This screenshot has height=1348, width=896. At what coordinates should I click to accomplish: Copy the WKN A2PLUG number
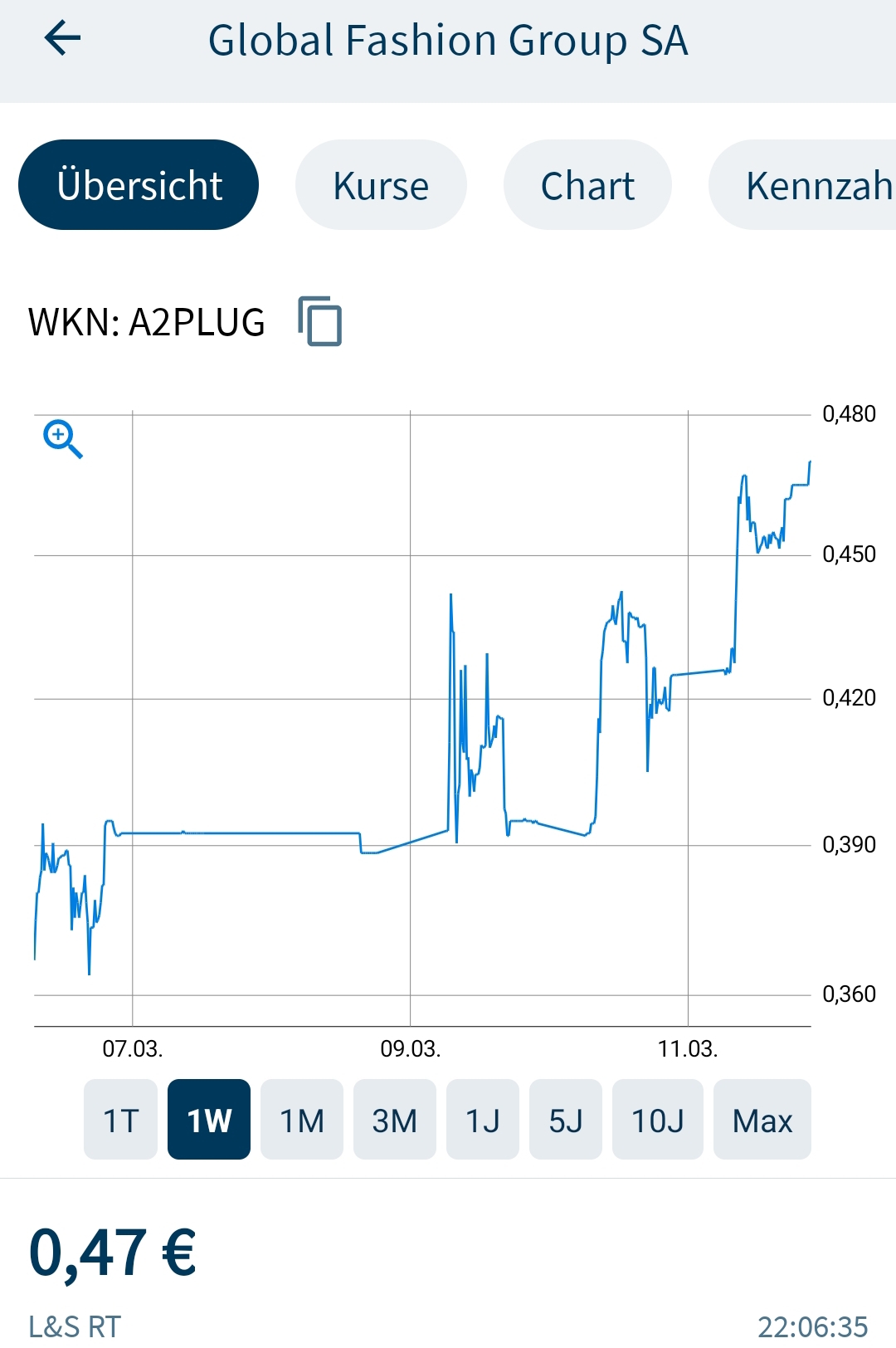tap(320, 321)
